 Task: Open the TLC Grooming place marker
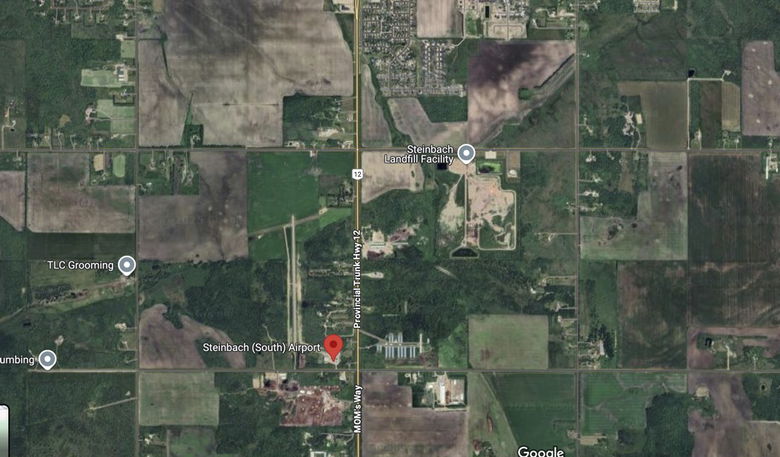126,265
